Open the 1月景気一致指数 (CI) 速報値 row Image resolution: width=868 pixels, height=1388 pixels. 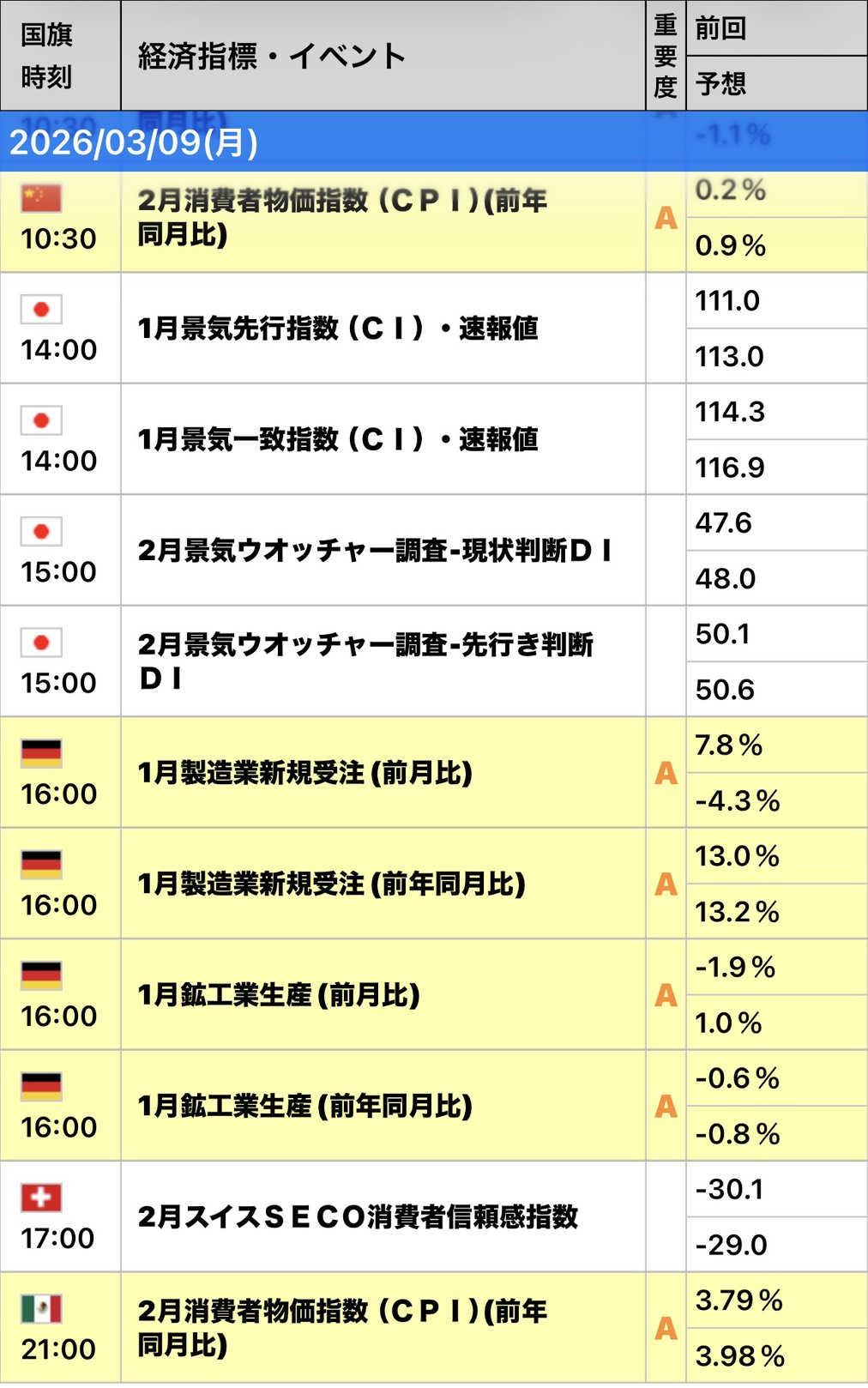338,439
